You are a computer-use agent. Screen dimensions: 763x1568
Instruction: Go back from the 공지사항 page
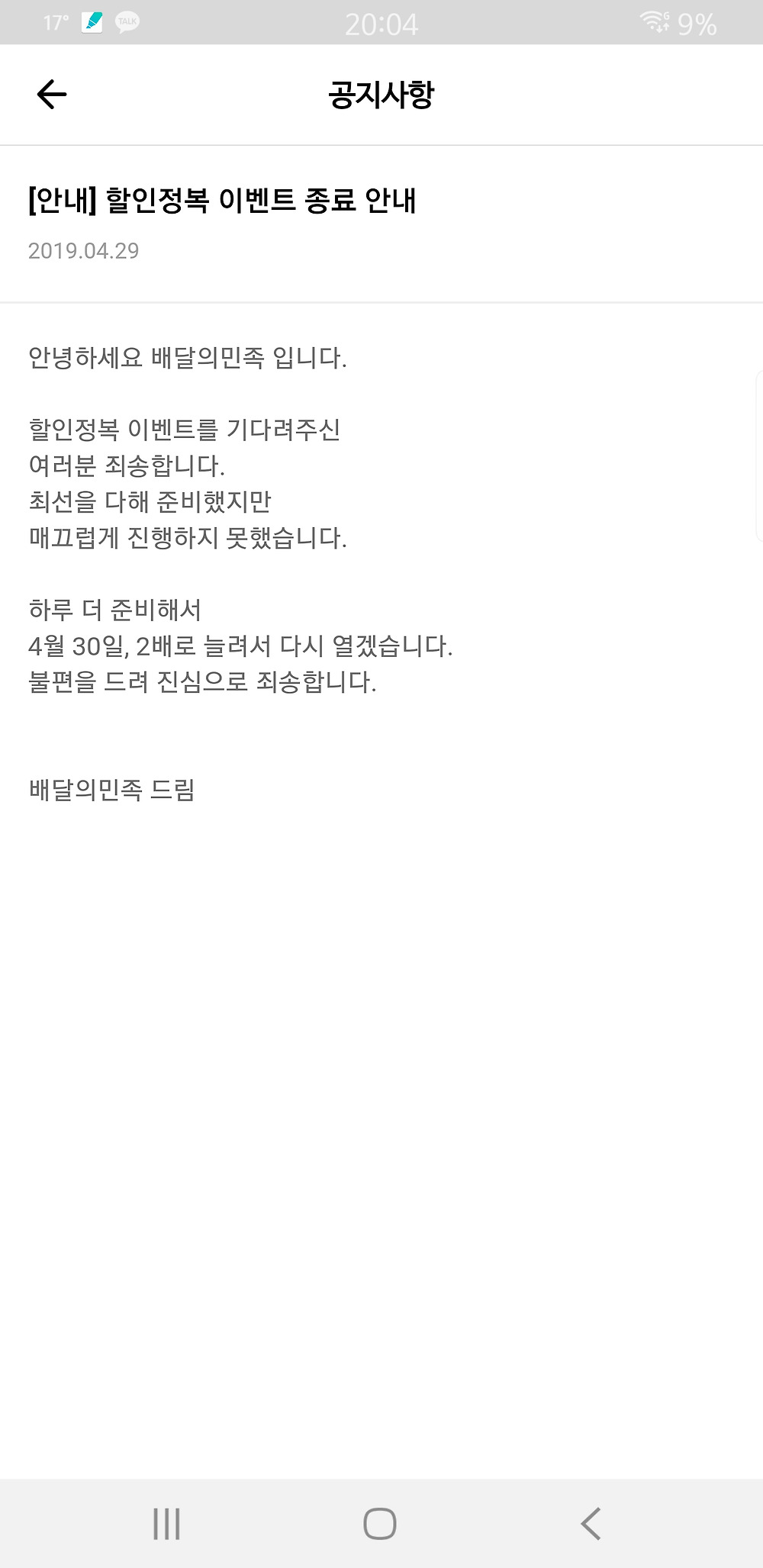pyautogui.click(x=52, y=95)
